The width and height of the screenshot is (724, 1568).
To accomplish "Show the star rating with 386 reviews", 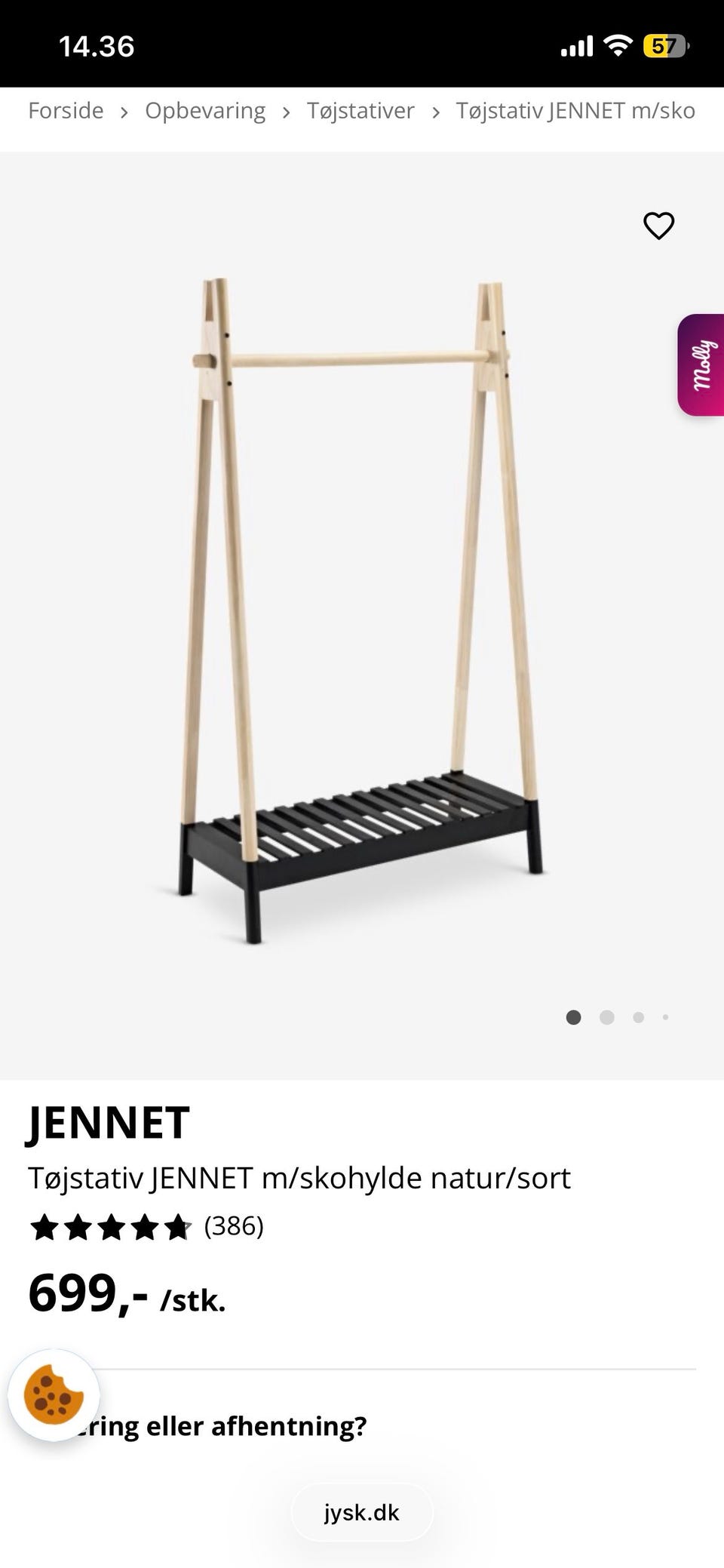I will 147,1227.
